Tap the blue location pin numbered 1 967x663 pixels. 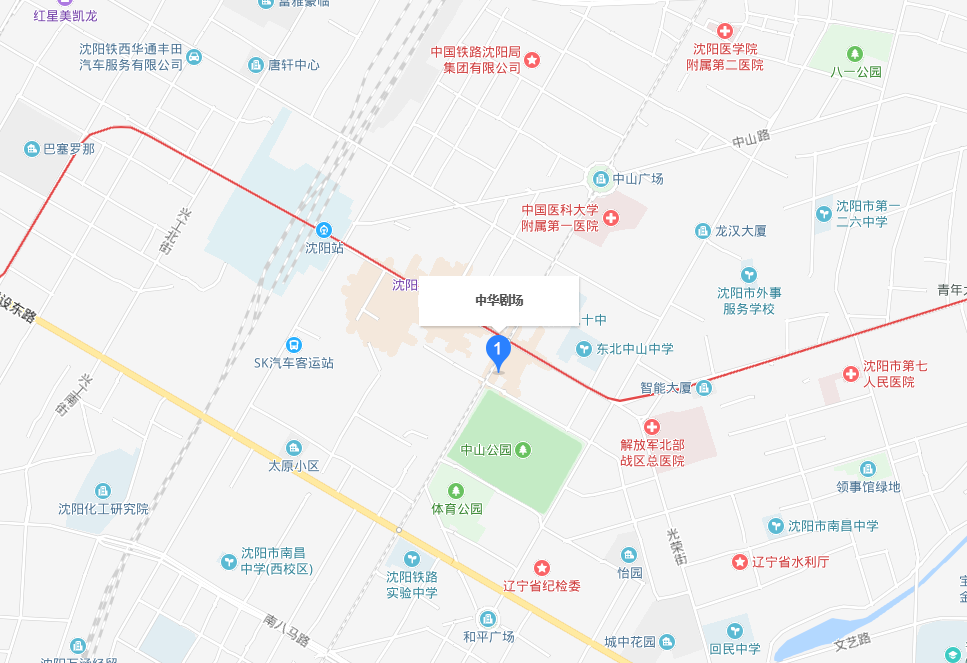pos(498,351)
